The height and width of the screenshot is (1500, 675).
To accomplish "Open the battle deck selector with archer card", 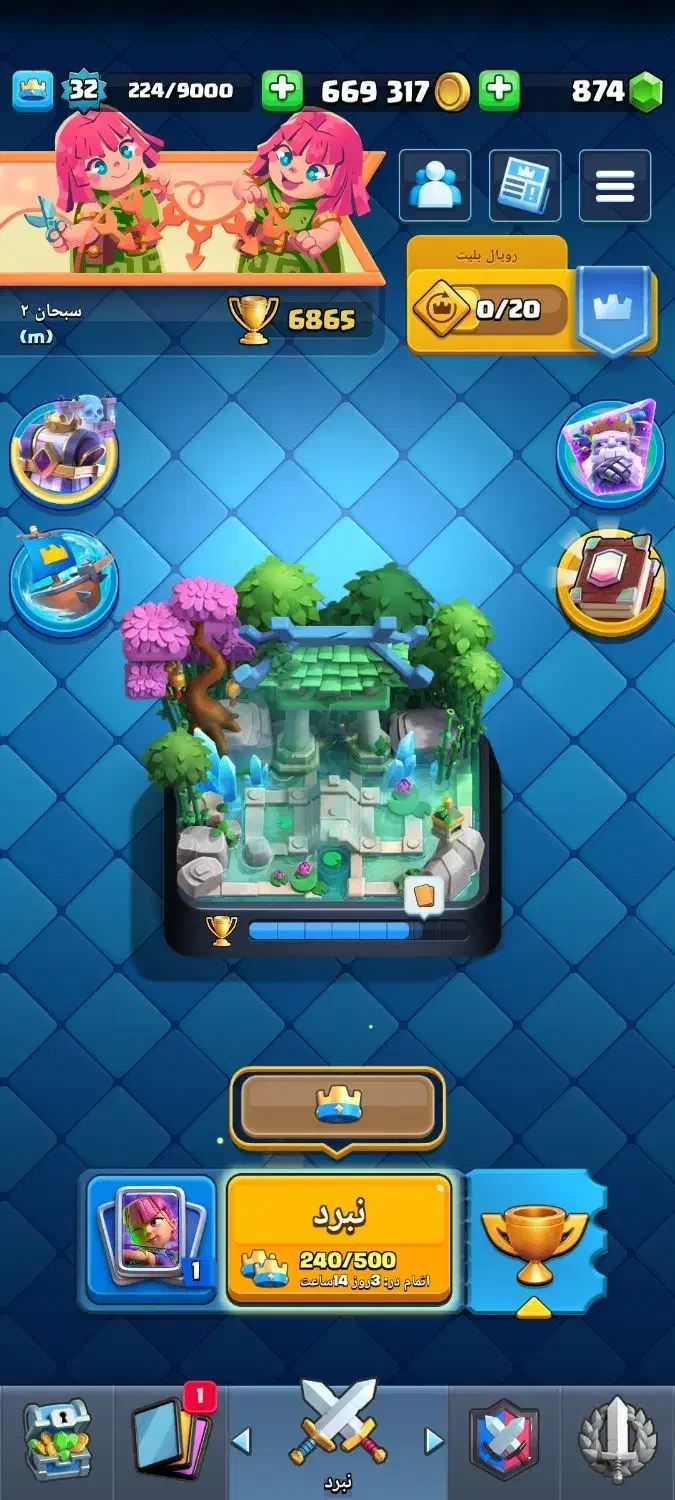I will pyautogui.click(x=151, y=1239).
